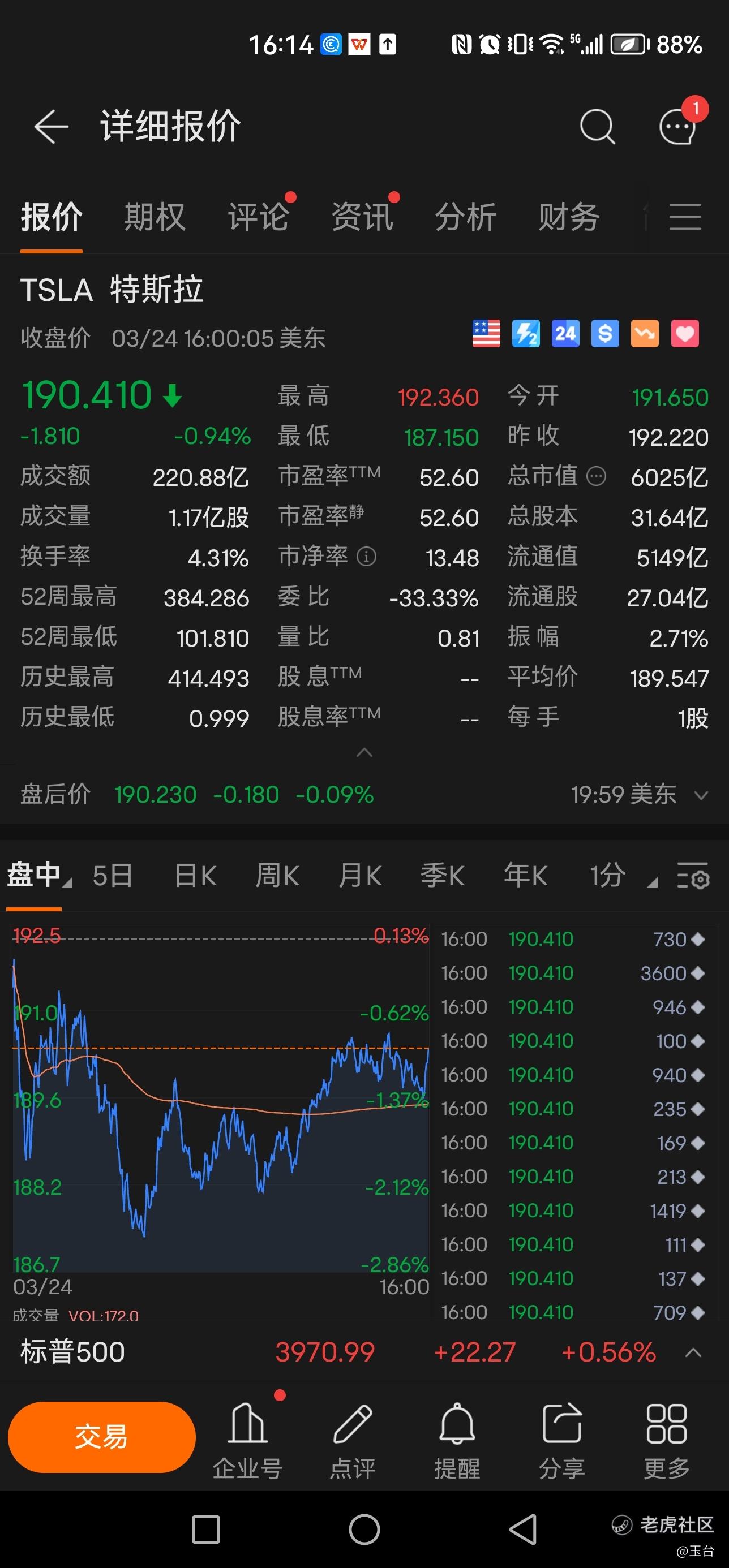Open the messages bubble with the badge
729x1568 pixels.
pyautogui.click(x=677, y=127)
